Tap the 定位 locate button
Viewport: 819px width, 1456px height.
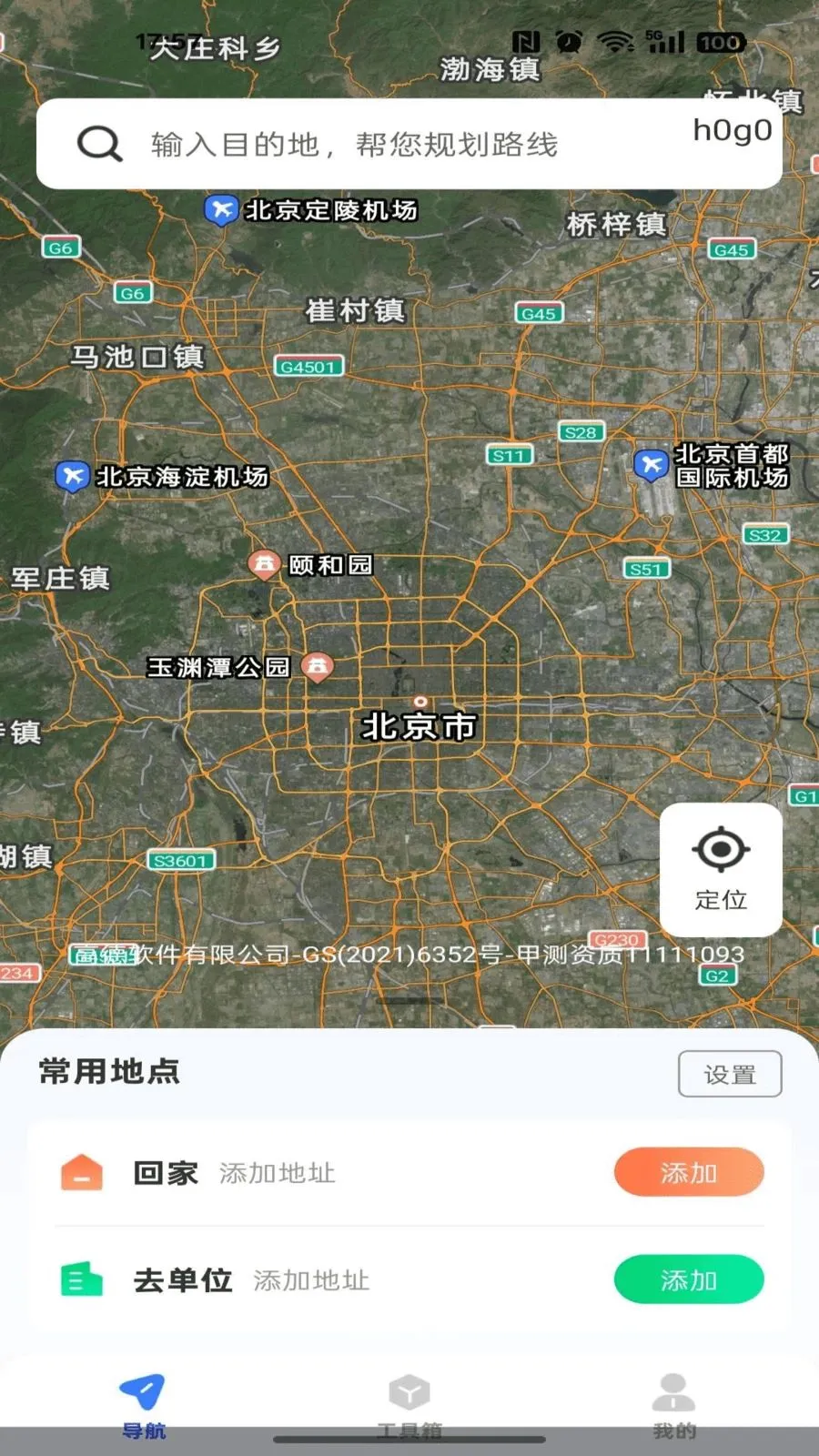pyautogui.click(x=721, y=869)
